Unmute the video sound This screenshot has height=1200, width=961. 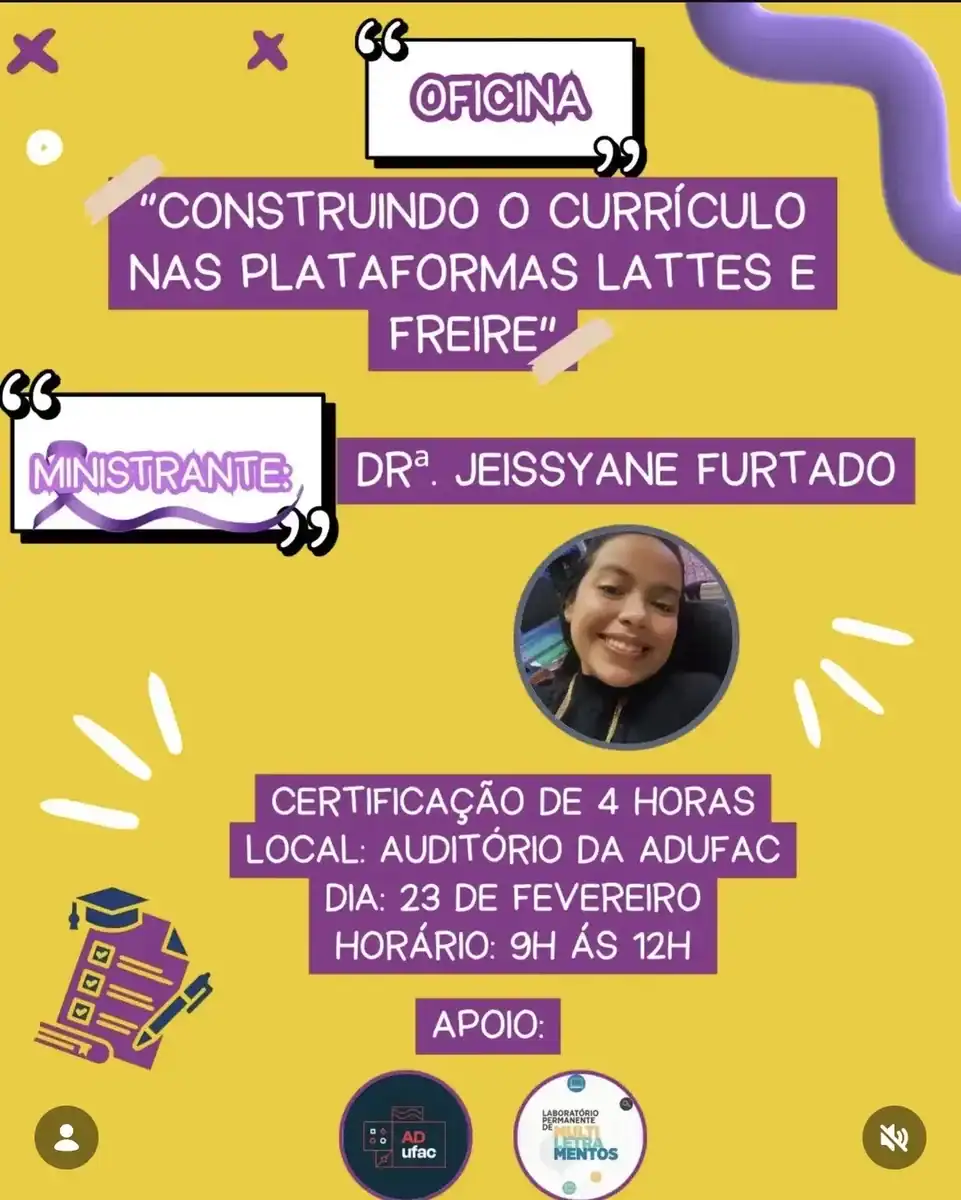[894, 1137]
